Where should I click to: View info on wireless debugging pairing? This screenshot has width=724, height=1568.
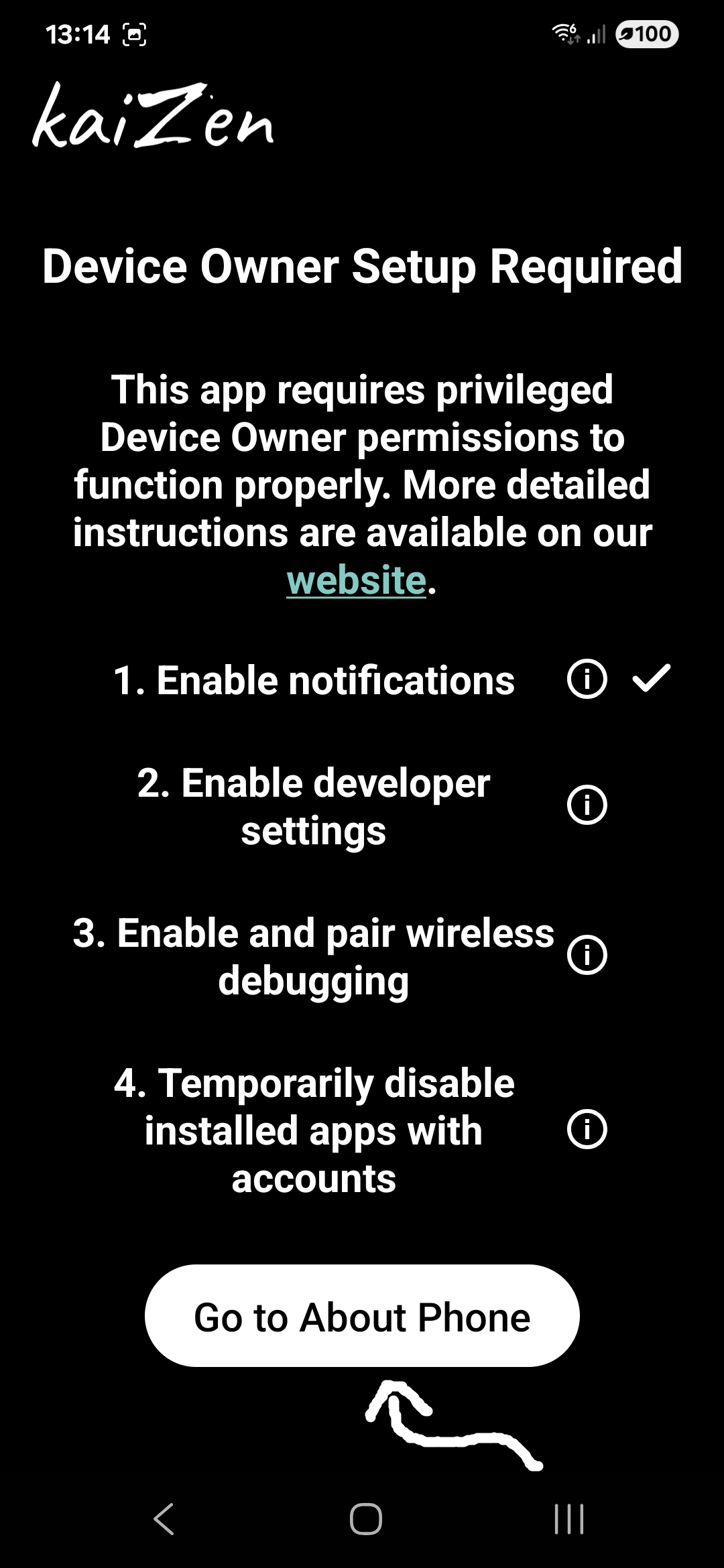click(x=587, y=956)
